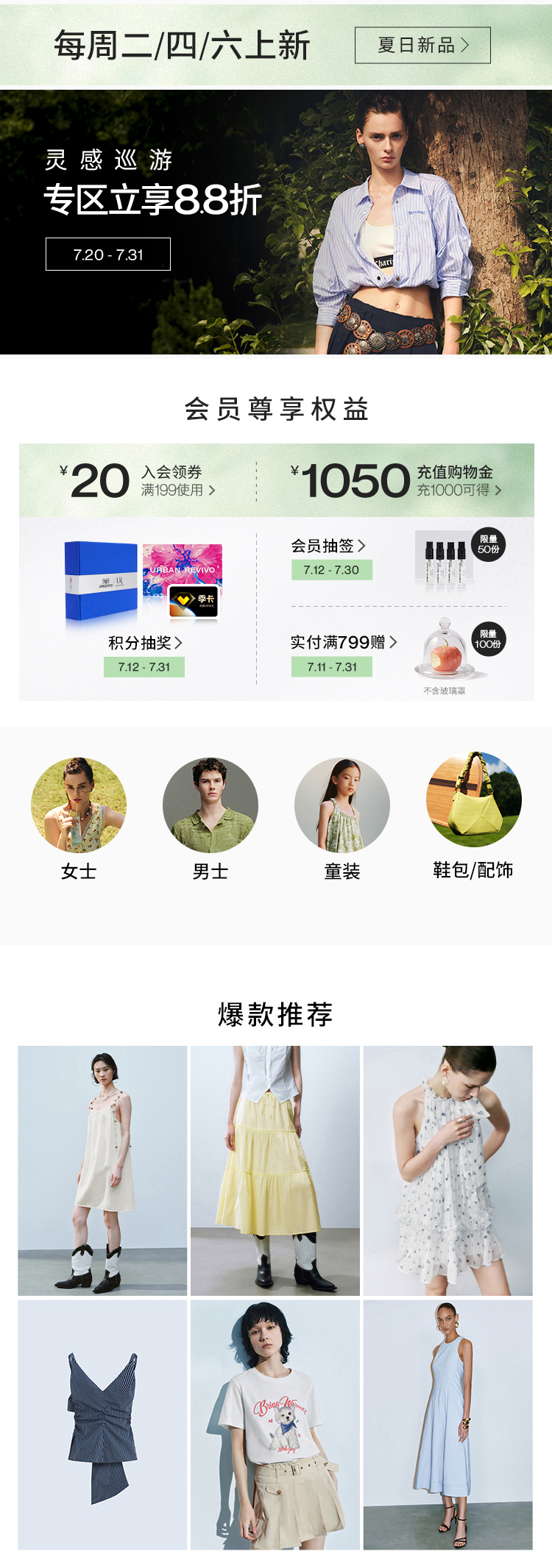Open the puppy print T-shirt product

[x=275, y=1425]
